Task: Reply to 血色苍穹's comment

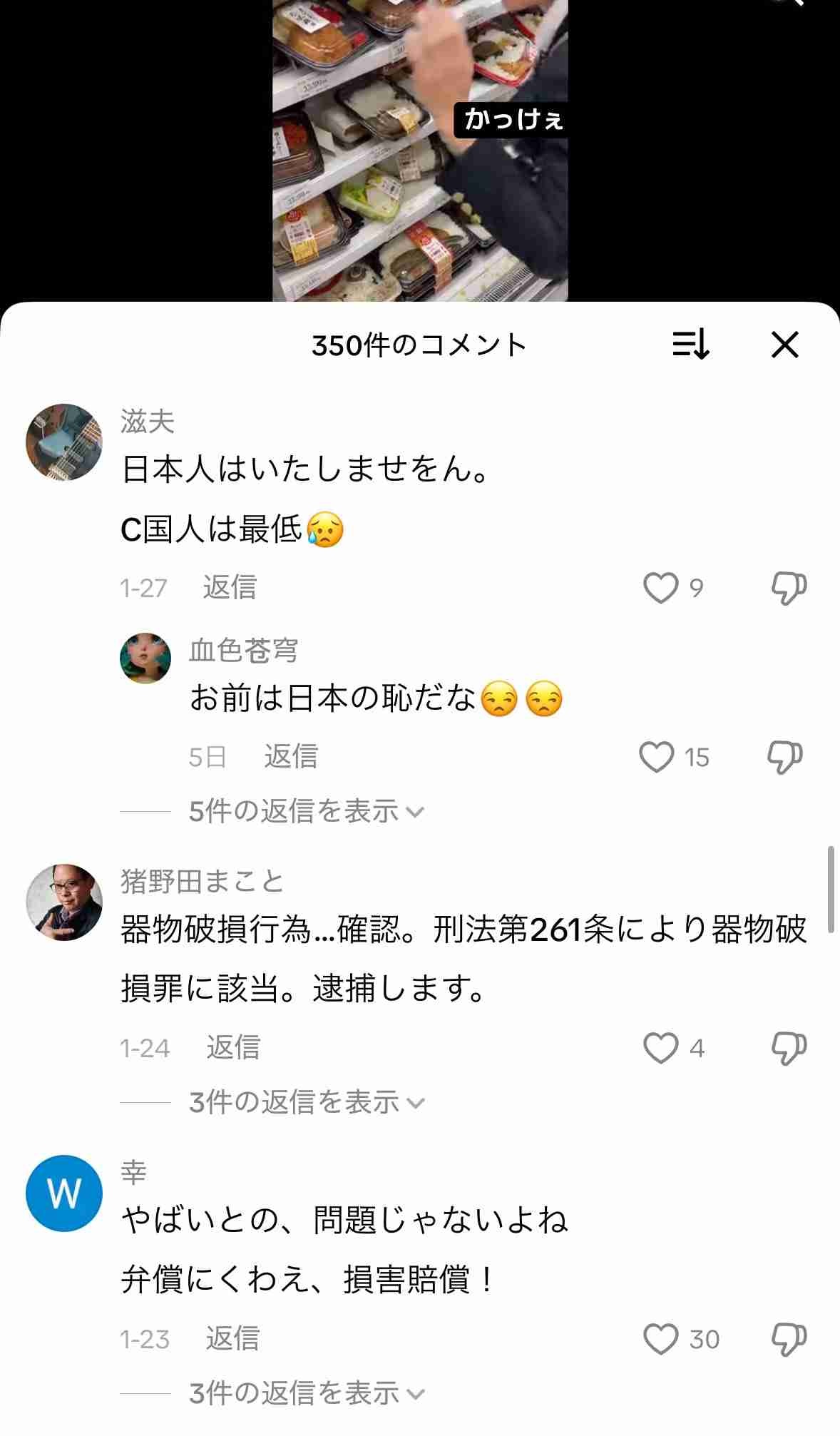Action: [291, 756]
